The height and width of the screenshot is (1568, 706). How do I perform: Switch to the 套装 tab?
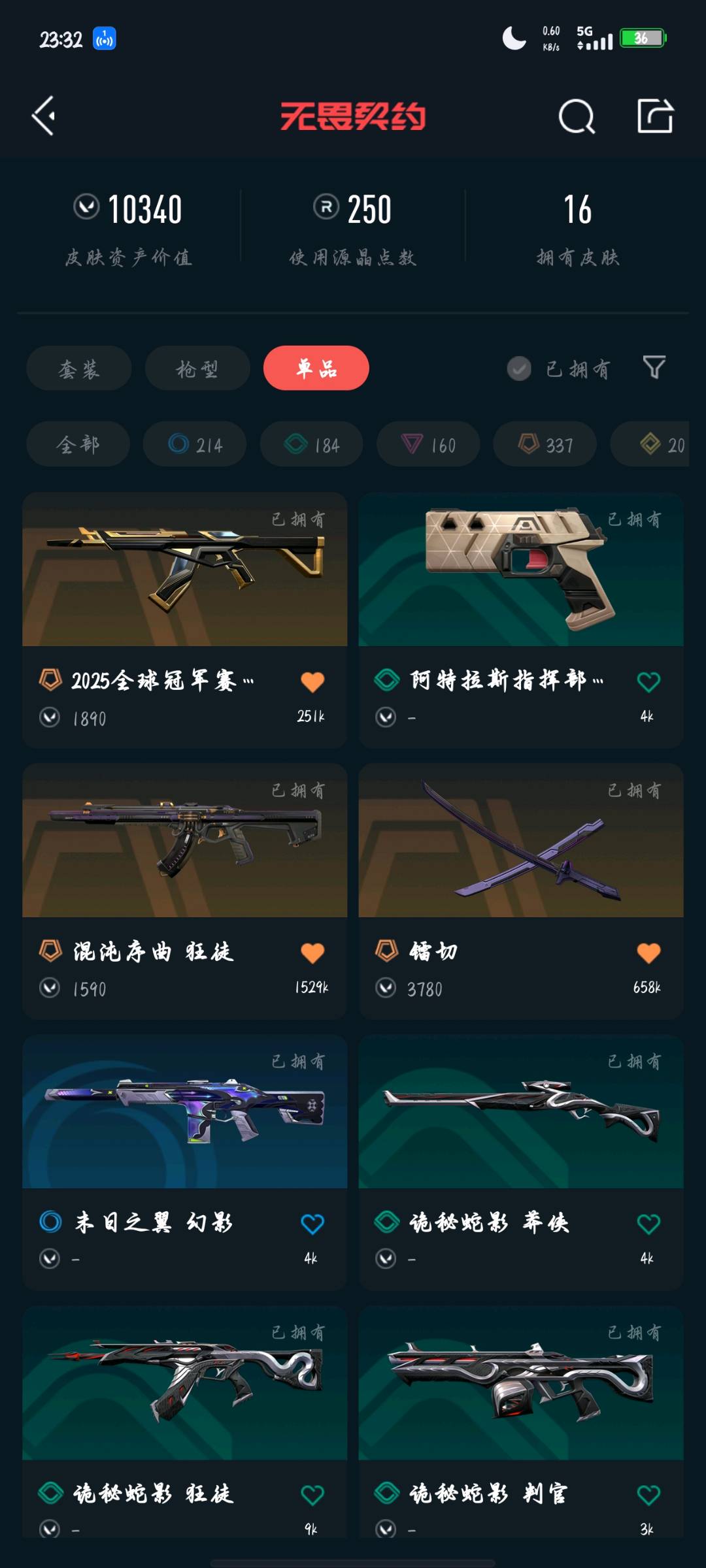click(79, 368)
